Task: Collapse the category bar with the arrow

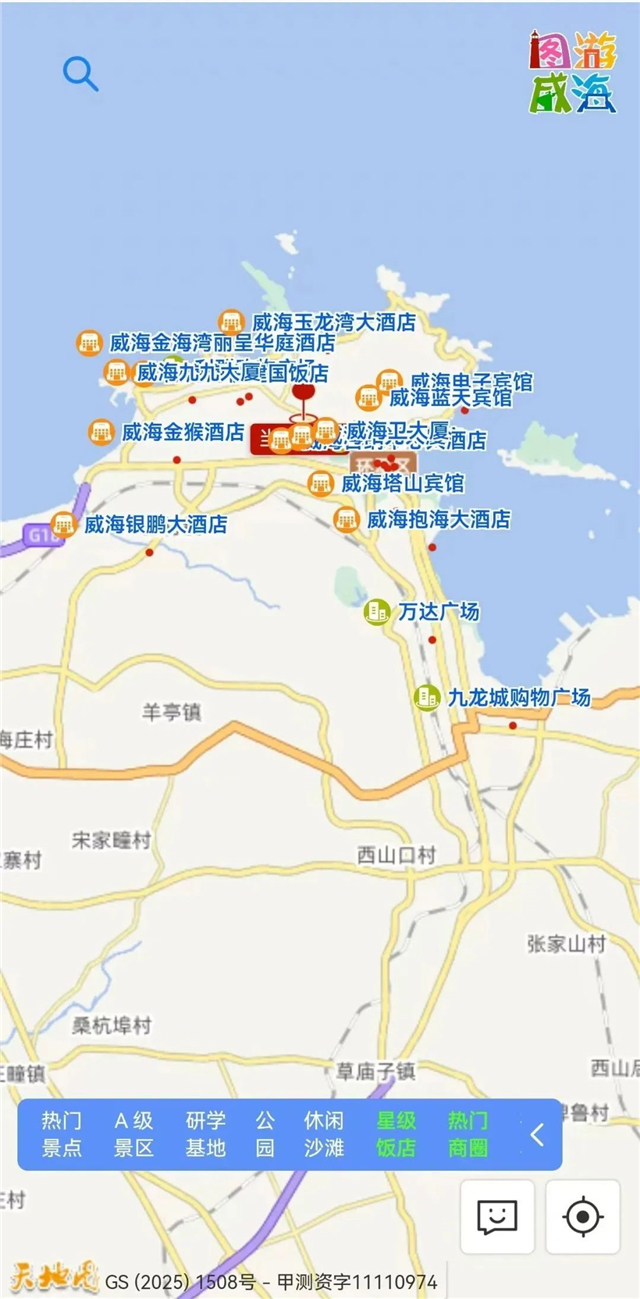Action: tap(537, 1134)
